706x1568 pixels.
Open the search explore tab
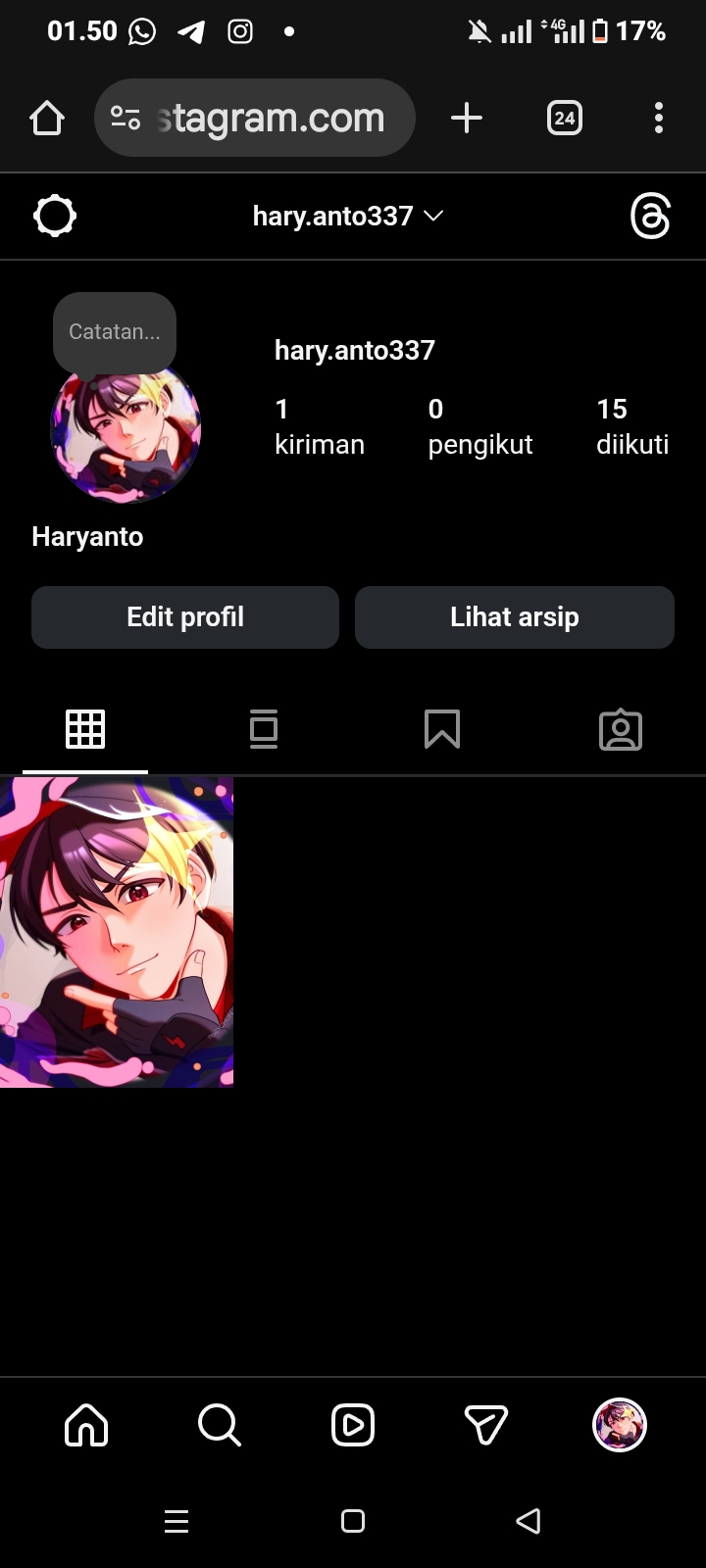[x=220, y=1425]
